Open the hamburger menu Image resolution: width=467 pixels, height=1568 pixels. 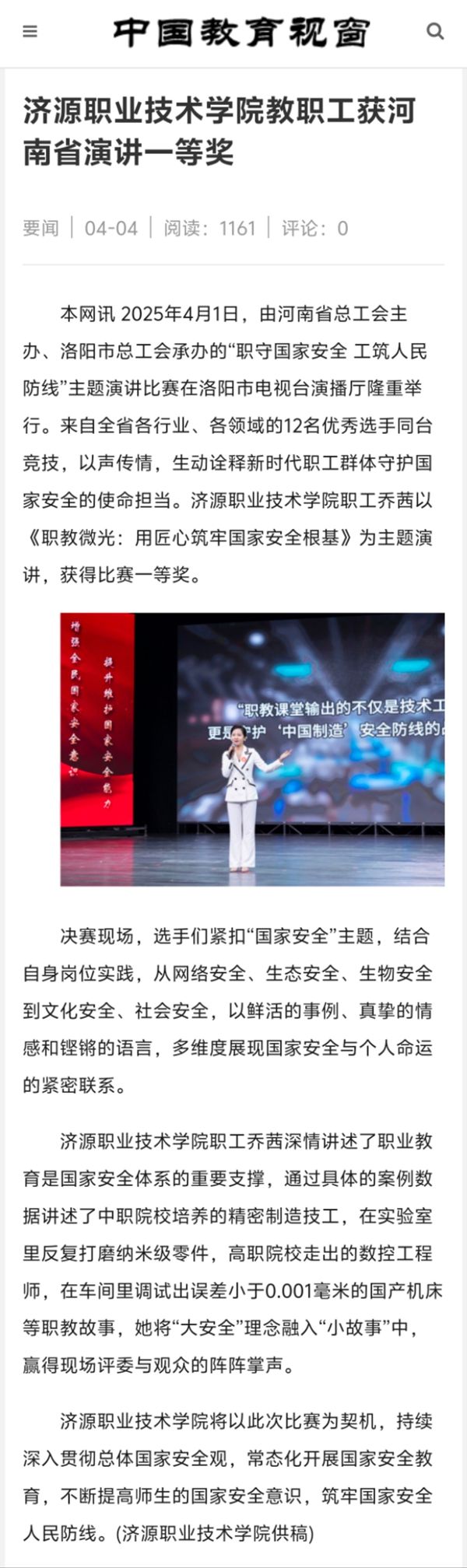tap(30, 32)
